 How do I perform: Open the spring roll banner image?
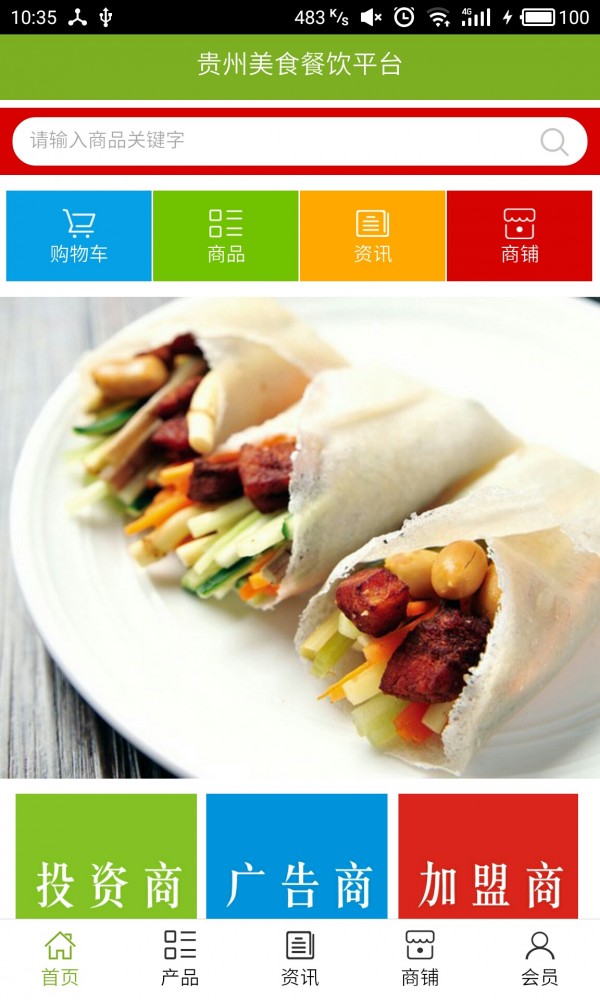300,537
